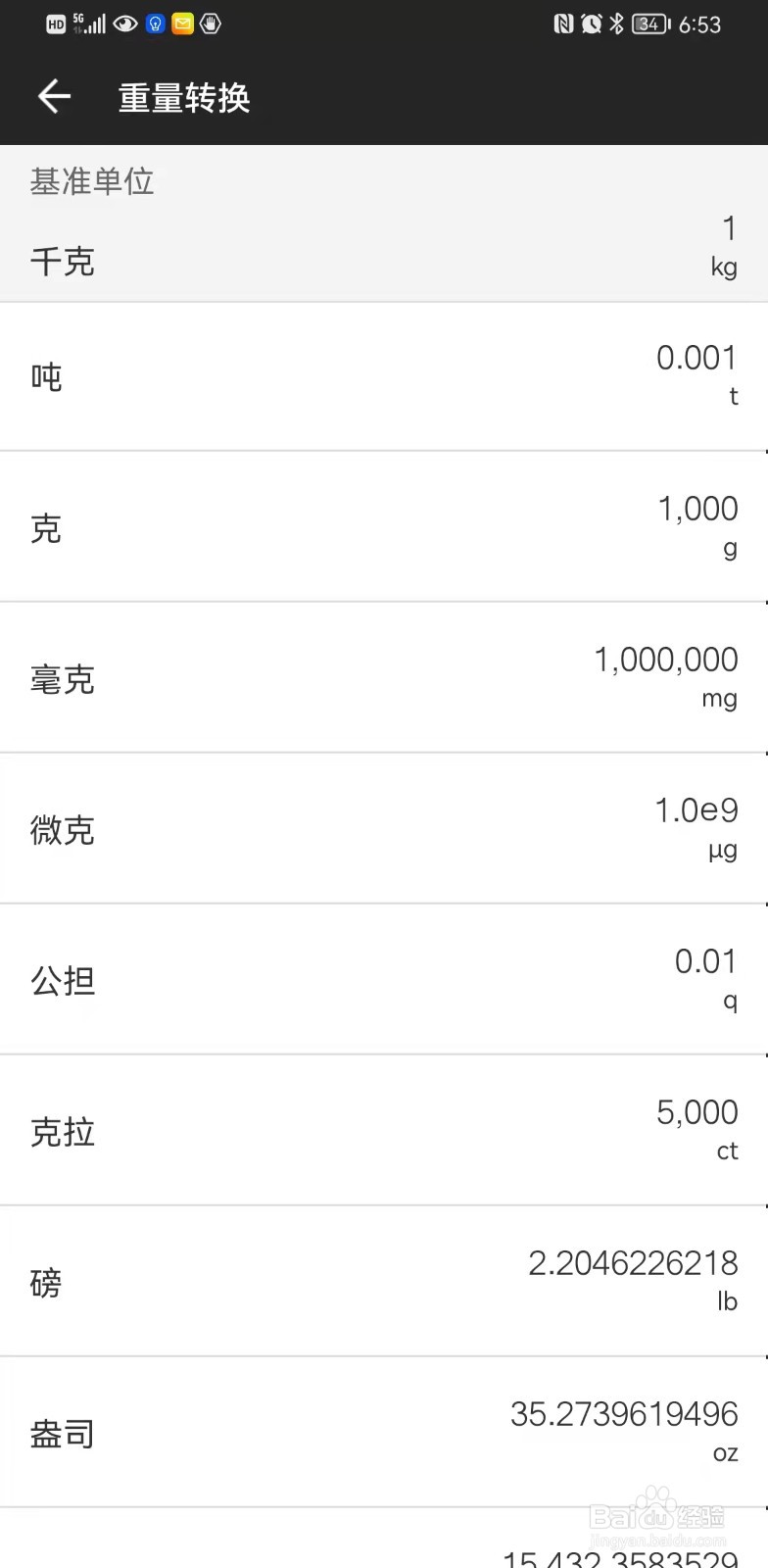The height and width of the screenshot is (1568, 768).
Task: Select the 微克 row showing 1.0e9
Action: [384, 829]
